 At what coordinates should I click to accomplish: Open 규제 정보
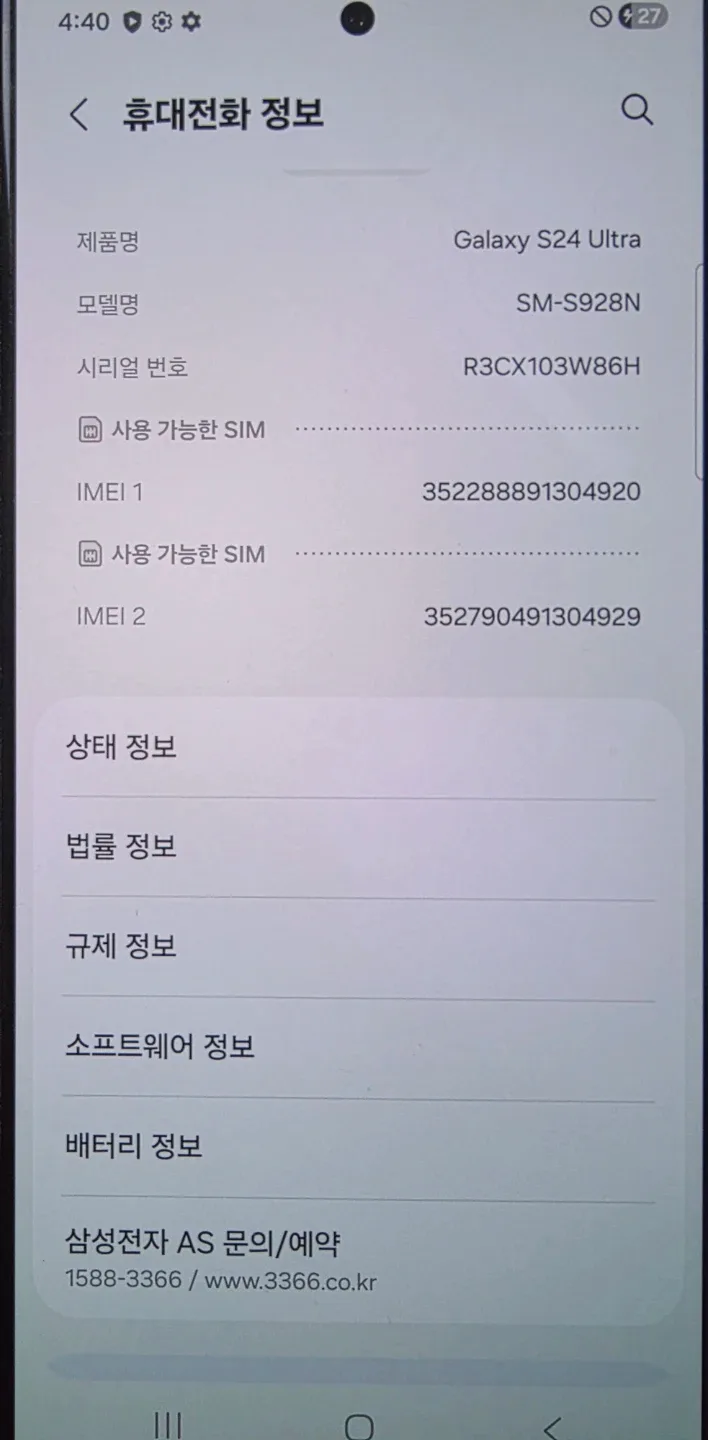click(x=358, y=946)
